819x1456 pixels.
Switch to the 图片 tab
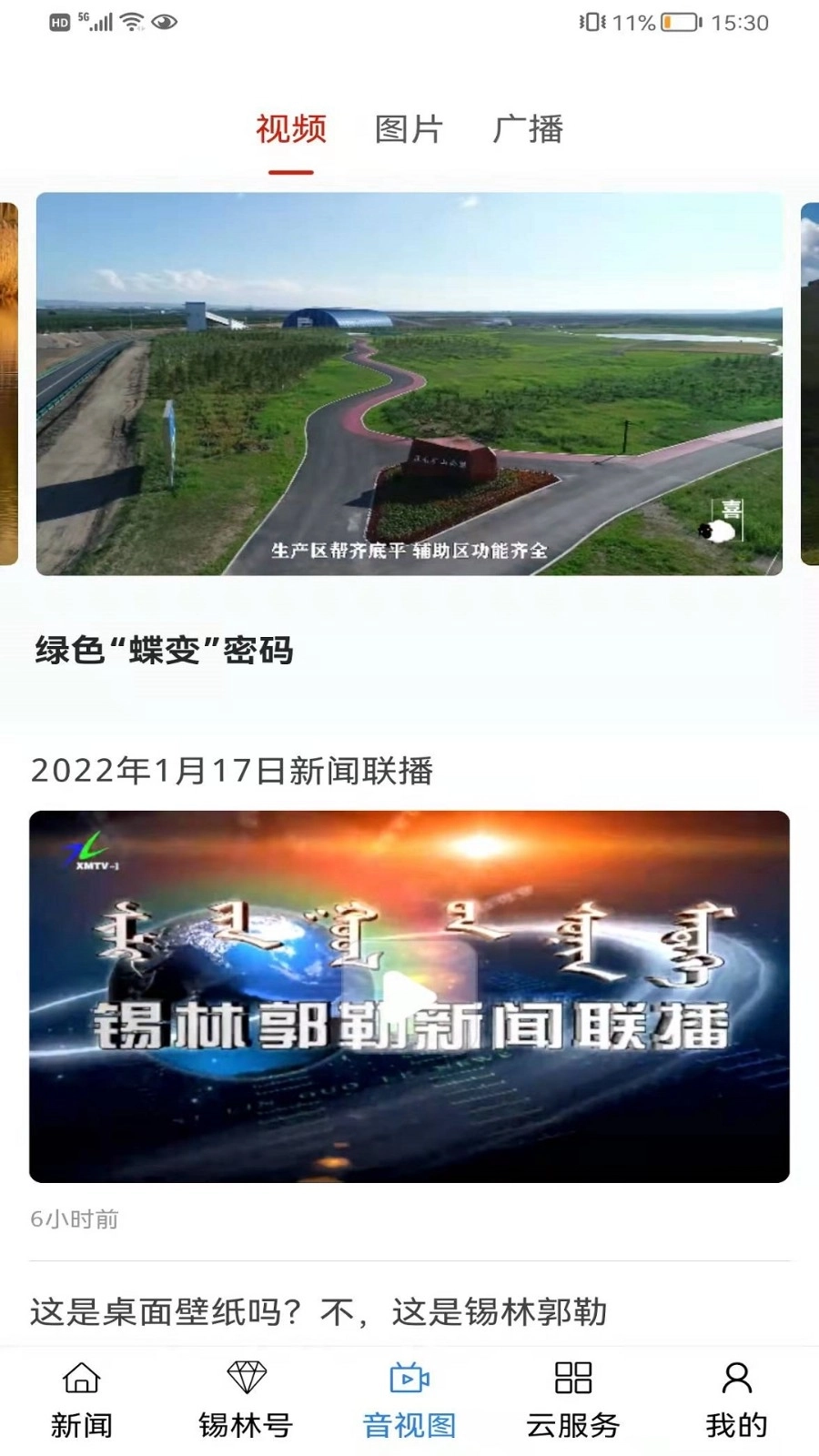[x=407, y=130]
